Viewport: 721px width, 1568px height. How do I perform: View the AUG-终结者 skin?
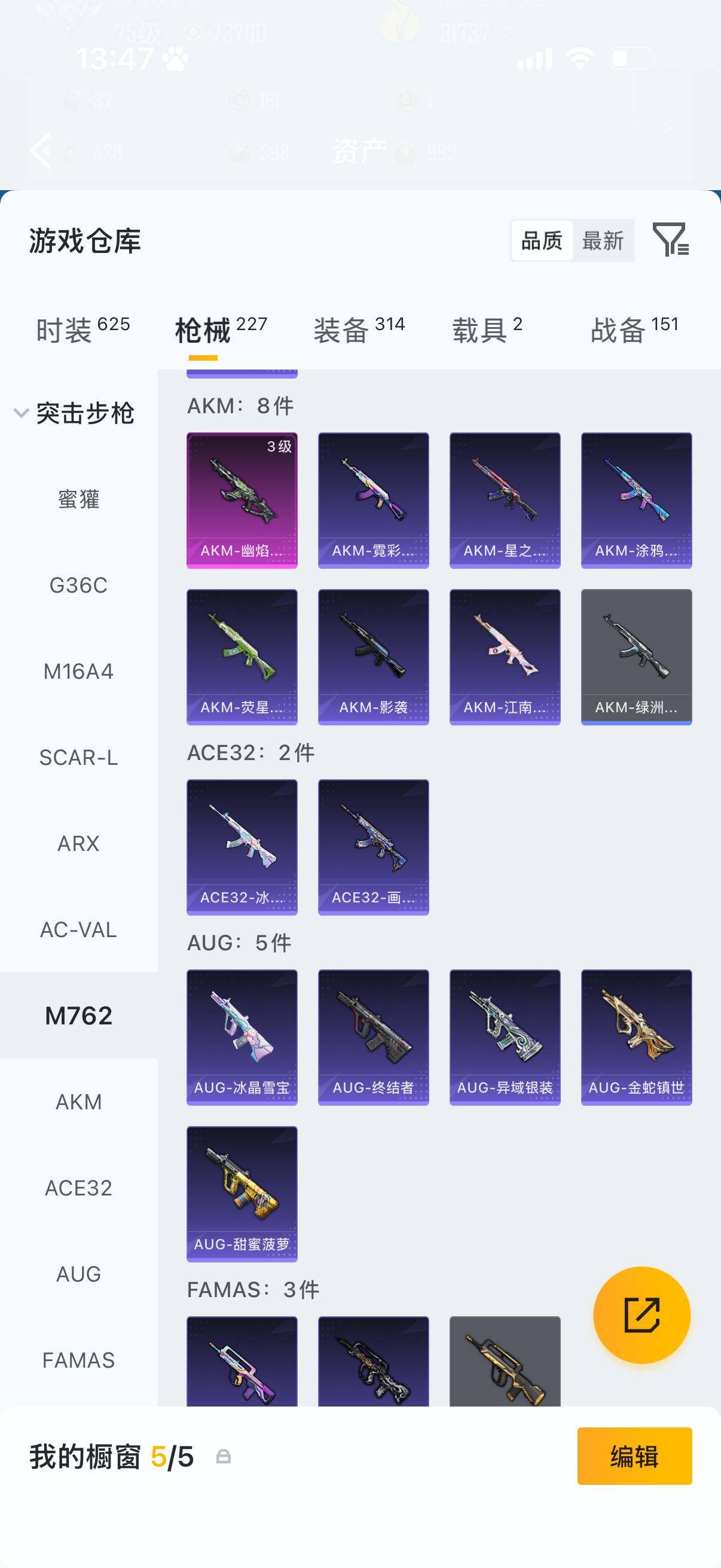tap(373, 1037)
